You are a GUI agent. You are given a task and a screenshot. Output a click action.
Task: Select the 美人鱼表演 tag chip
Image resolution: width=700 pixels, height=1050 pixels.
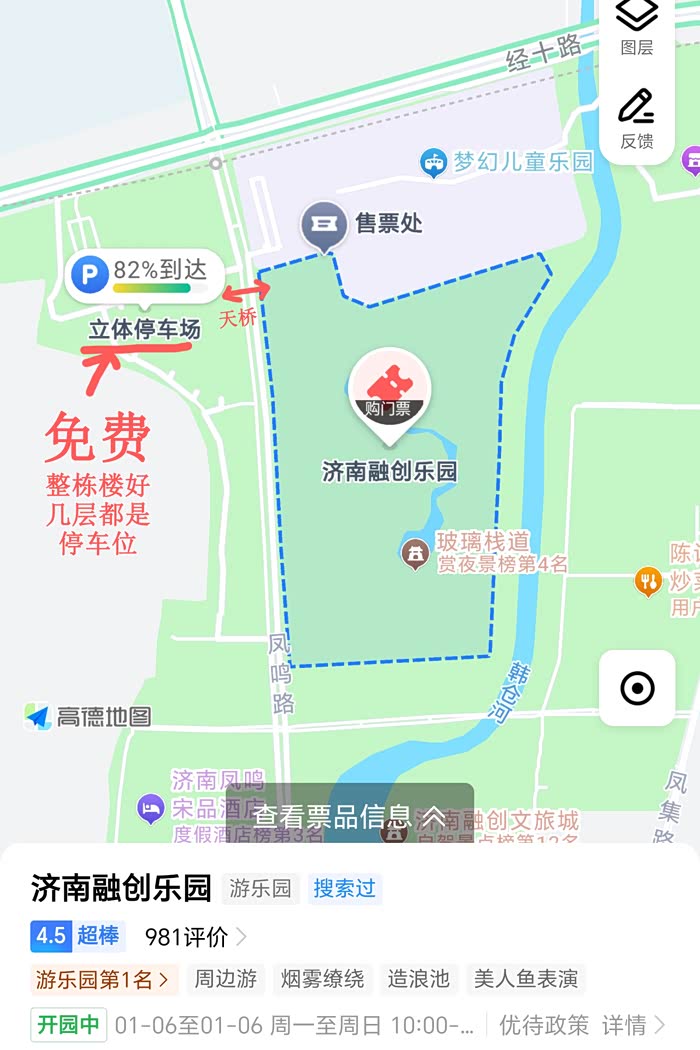pyautogui.click(x=526, y=979)
